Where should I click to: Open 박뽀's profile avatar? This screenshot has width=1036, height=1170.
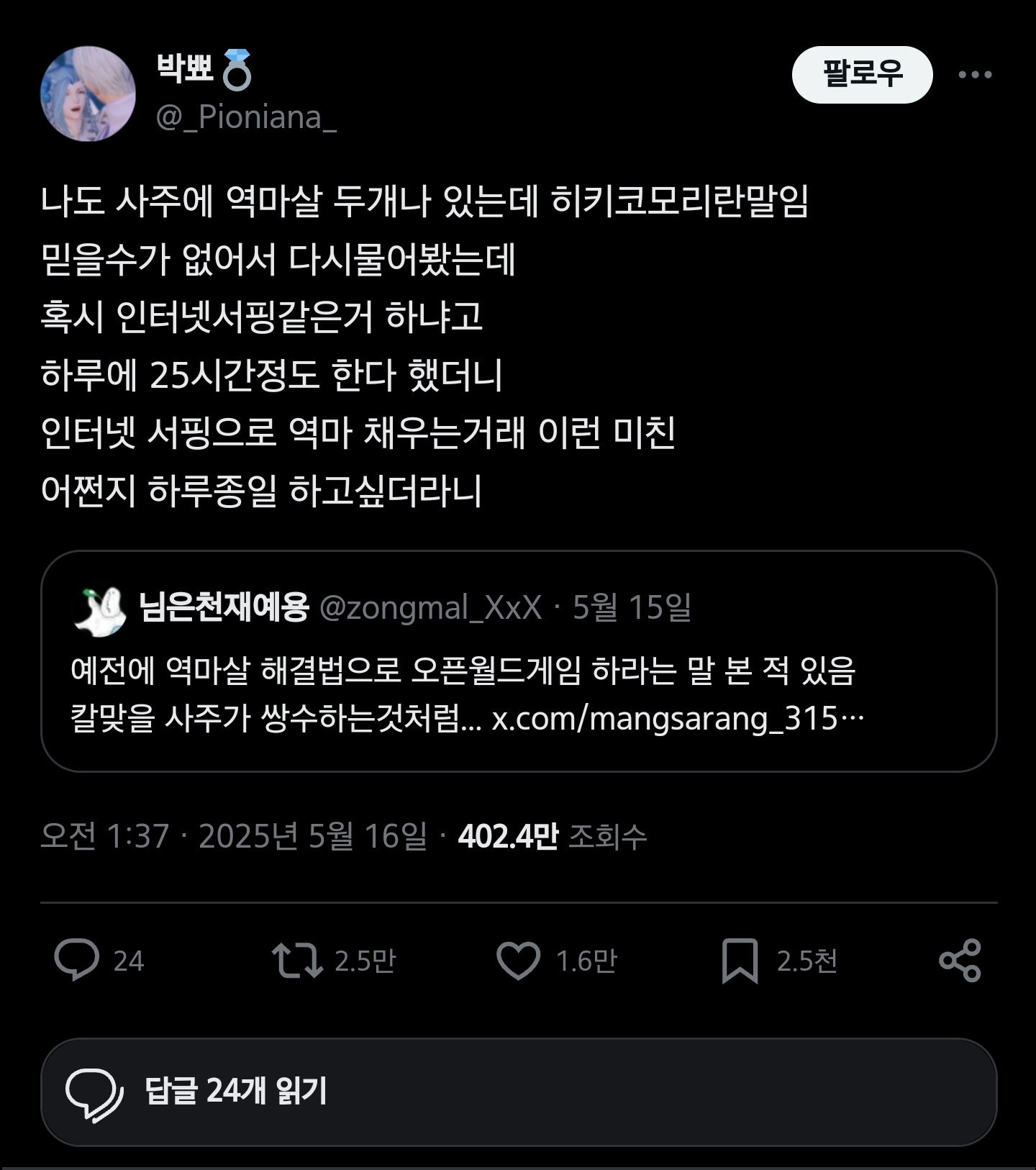88,94
